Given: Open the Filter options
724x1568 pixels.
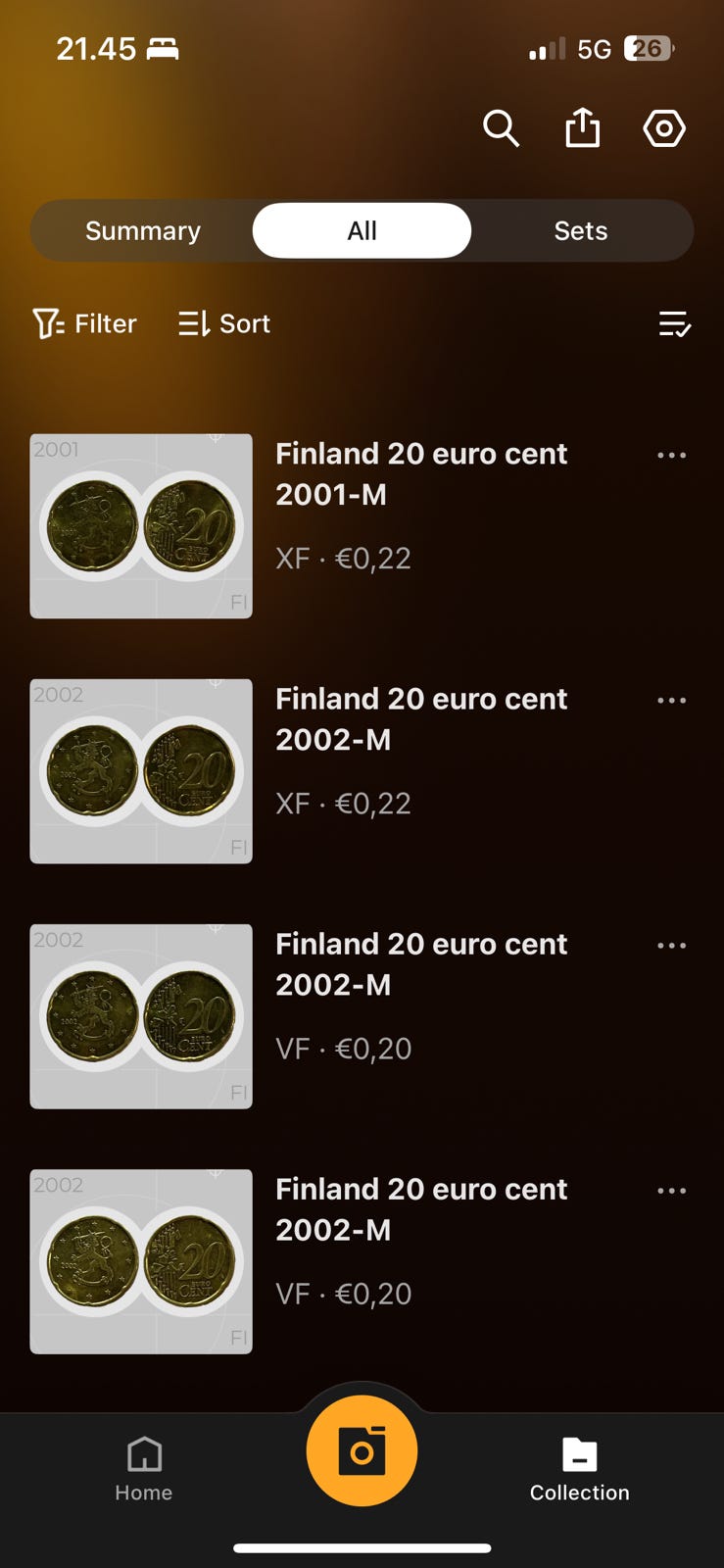Looking at the screenshot, I should click(x=84, y=323).
